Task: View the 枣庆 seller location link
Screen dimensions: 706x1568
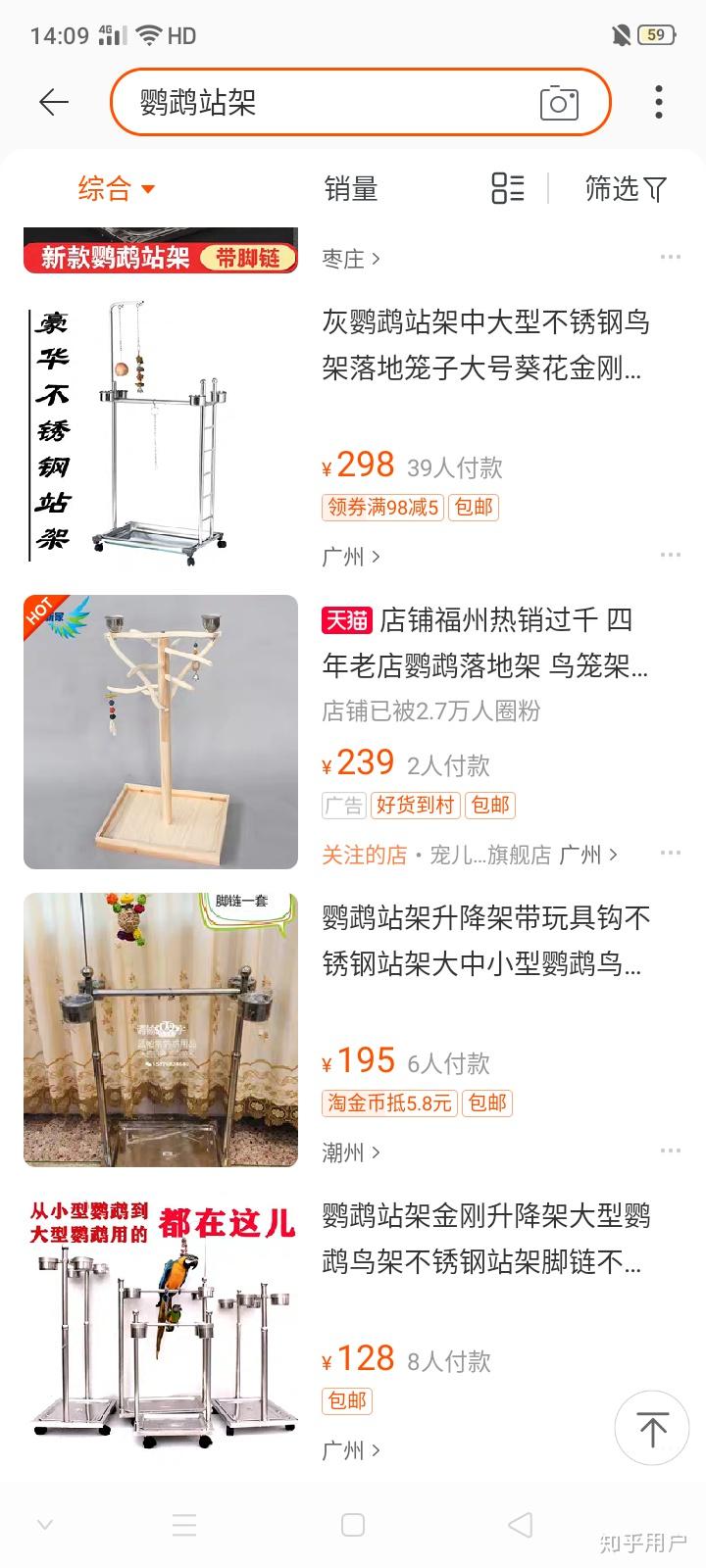Action: point(350,259)
